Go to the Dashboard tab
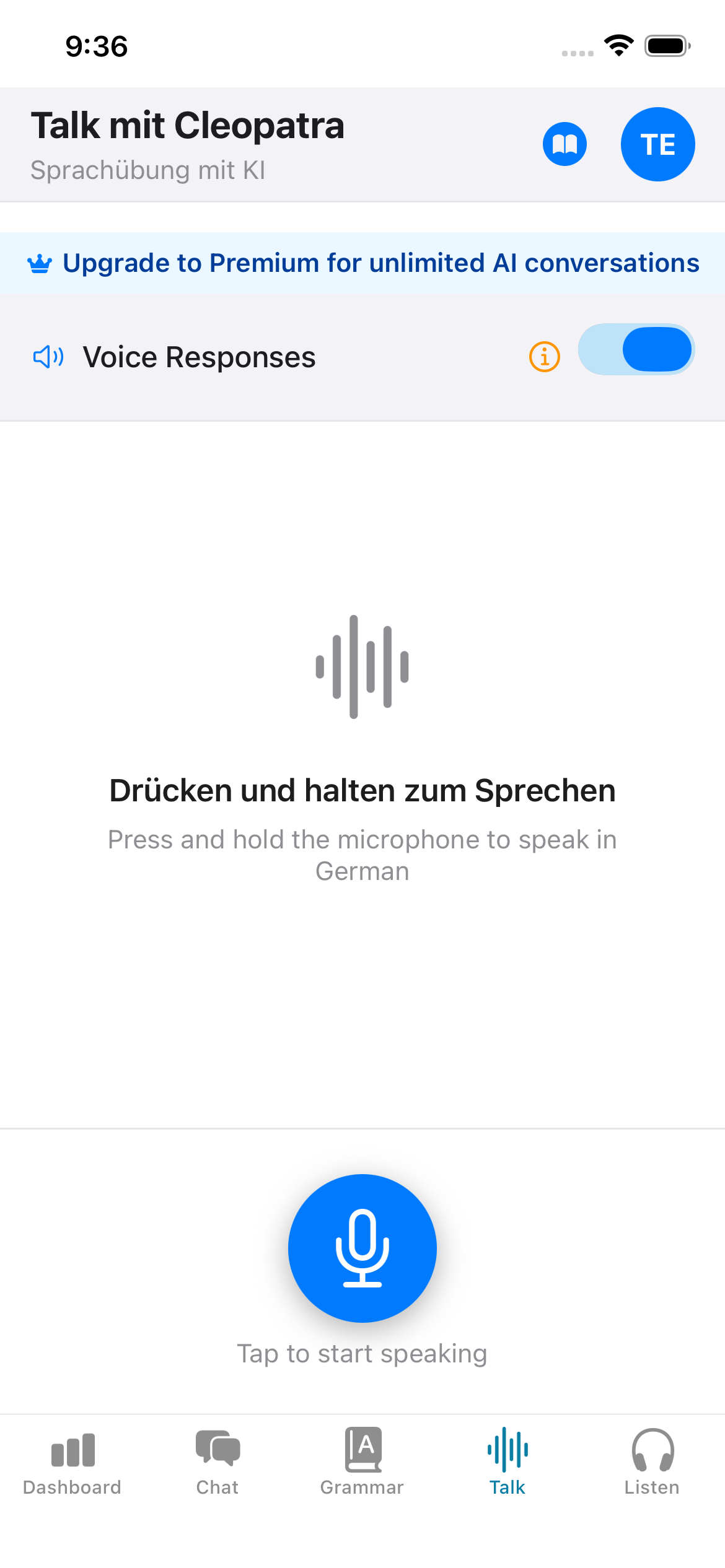Image resolution: width=725 pixels, height=1568 pixels. 72,1461
